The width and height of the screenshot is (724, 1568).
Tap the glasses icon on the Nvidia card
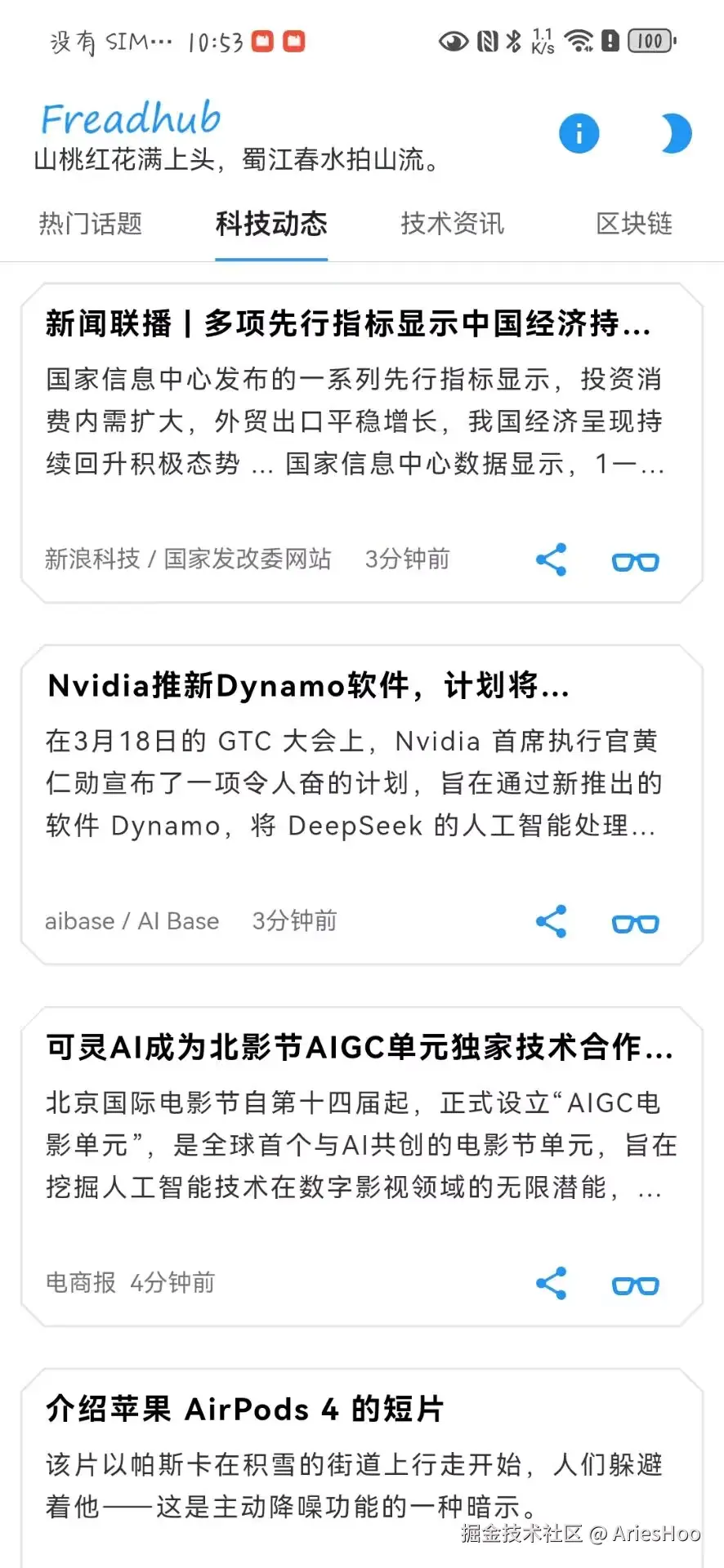point(635,924)
